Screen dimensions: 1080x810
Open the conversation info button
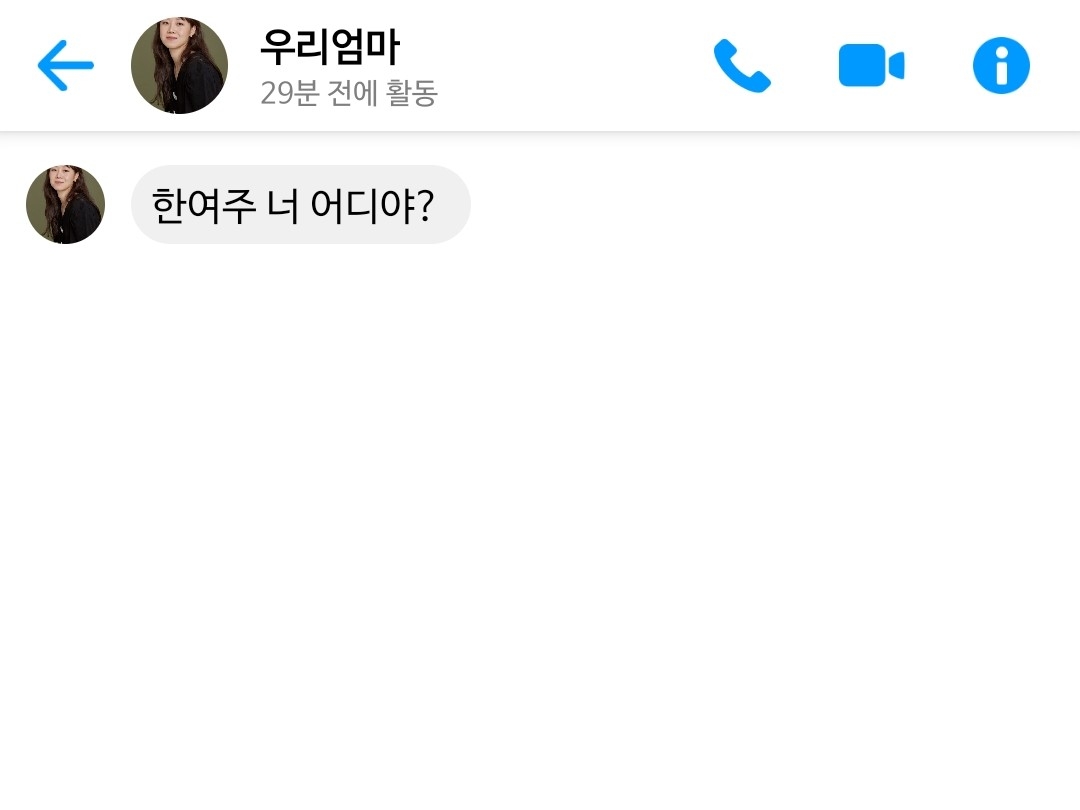[1001, 65]
